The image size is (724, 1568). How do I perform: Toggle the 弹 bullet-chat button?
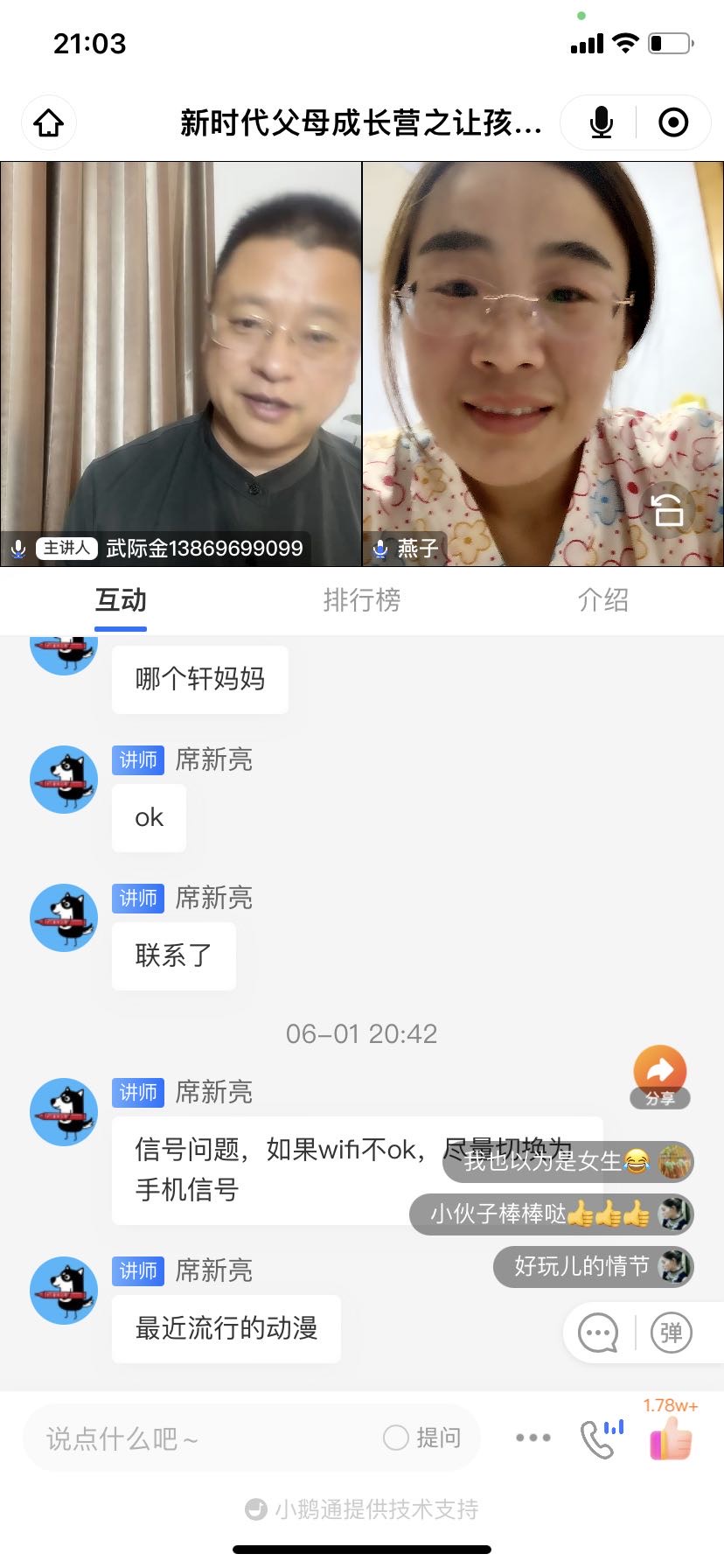(670, 1333)
